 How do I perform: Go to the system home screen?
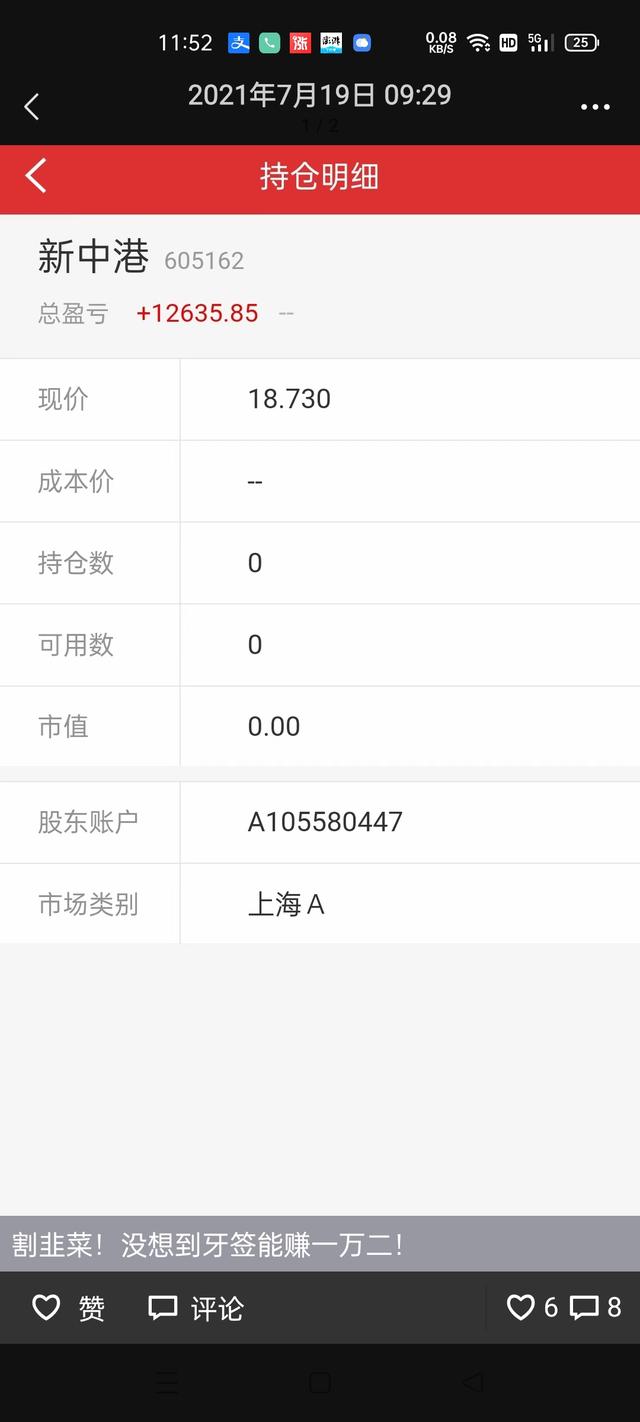point(320,1382)
